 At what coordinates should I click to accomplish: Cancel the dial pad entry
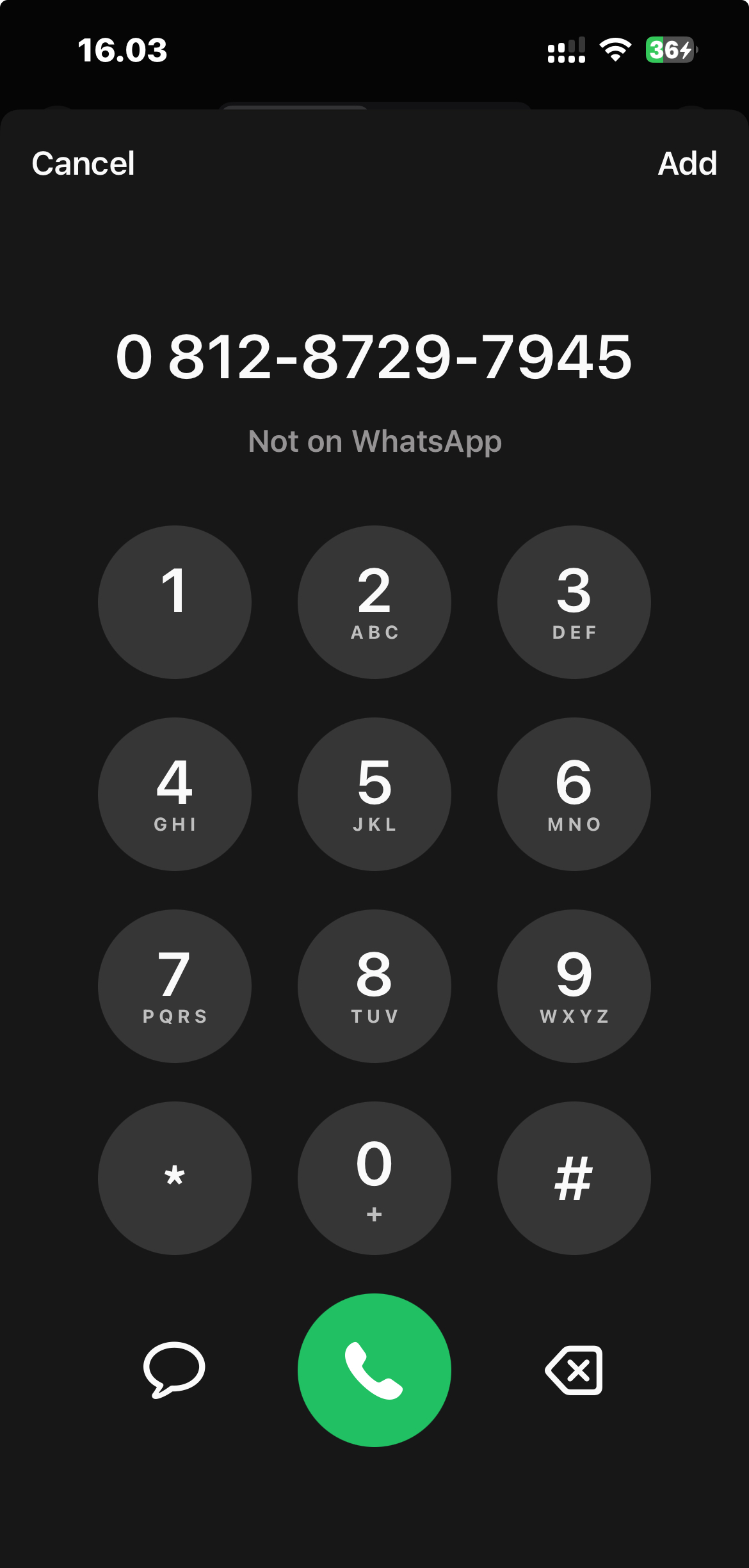point(83,164)
